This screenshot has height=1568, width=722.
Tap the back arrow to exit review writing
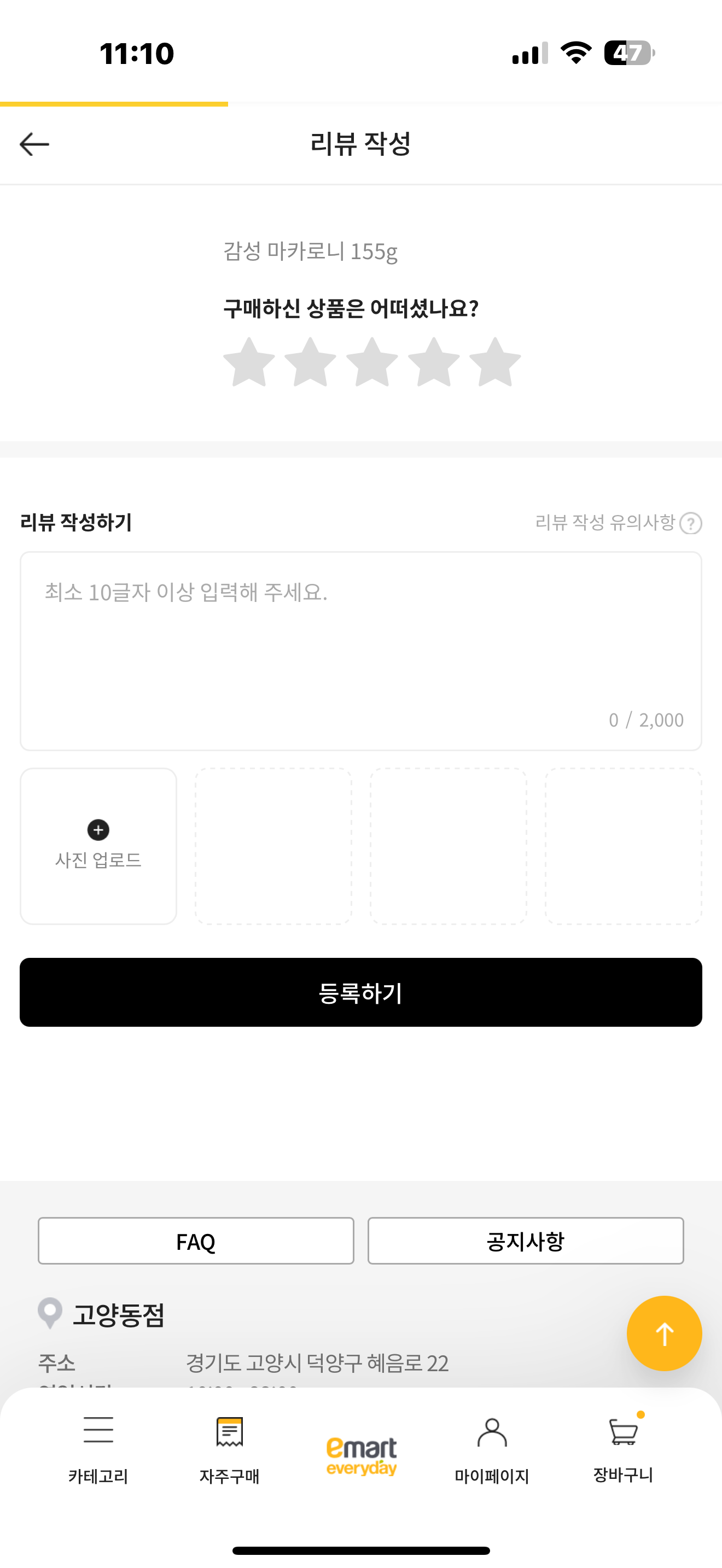coord(33,144)
